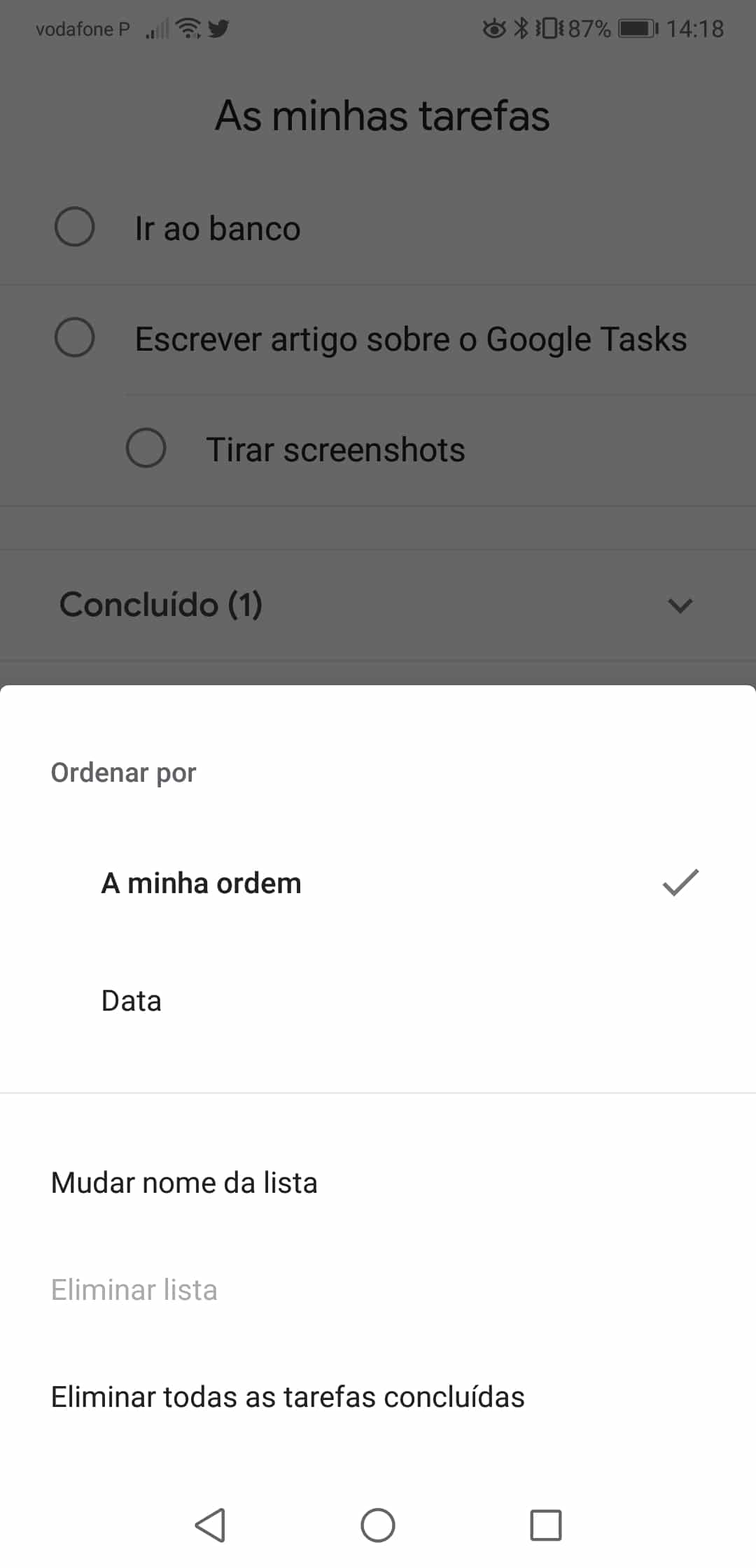Select the "A minha ordem" sort option
756x1568 pixels.
378,883
